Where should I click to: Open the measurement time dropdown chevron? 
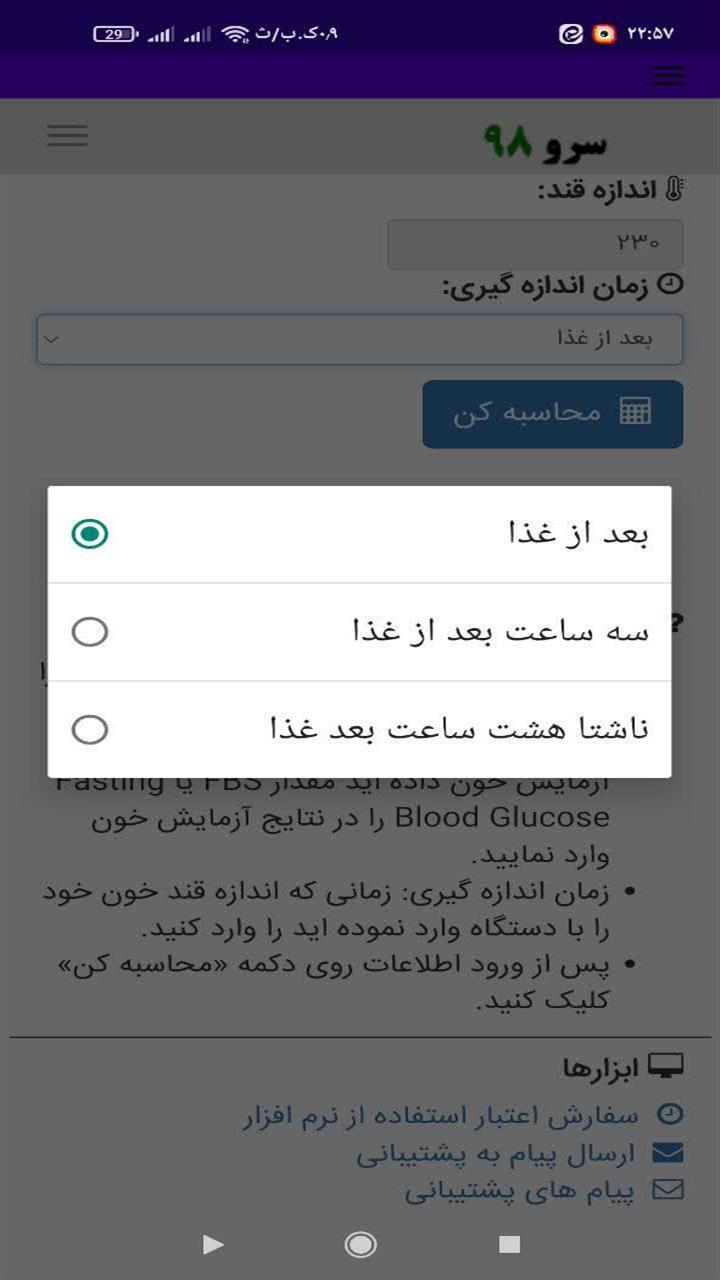tap(52, 339)
